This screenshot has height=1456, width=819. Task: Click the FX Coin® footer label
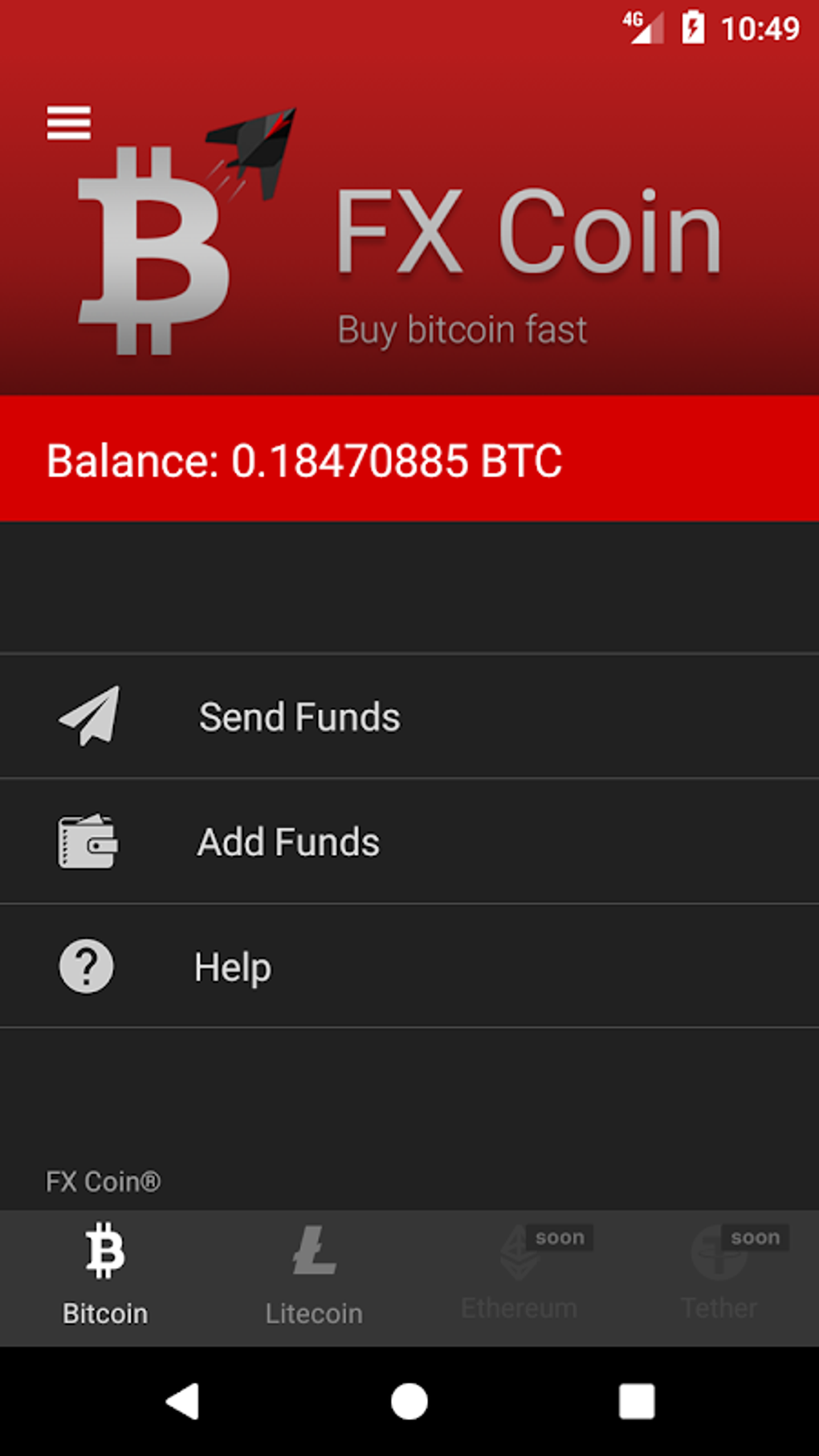coord(104,1181)
